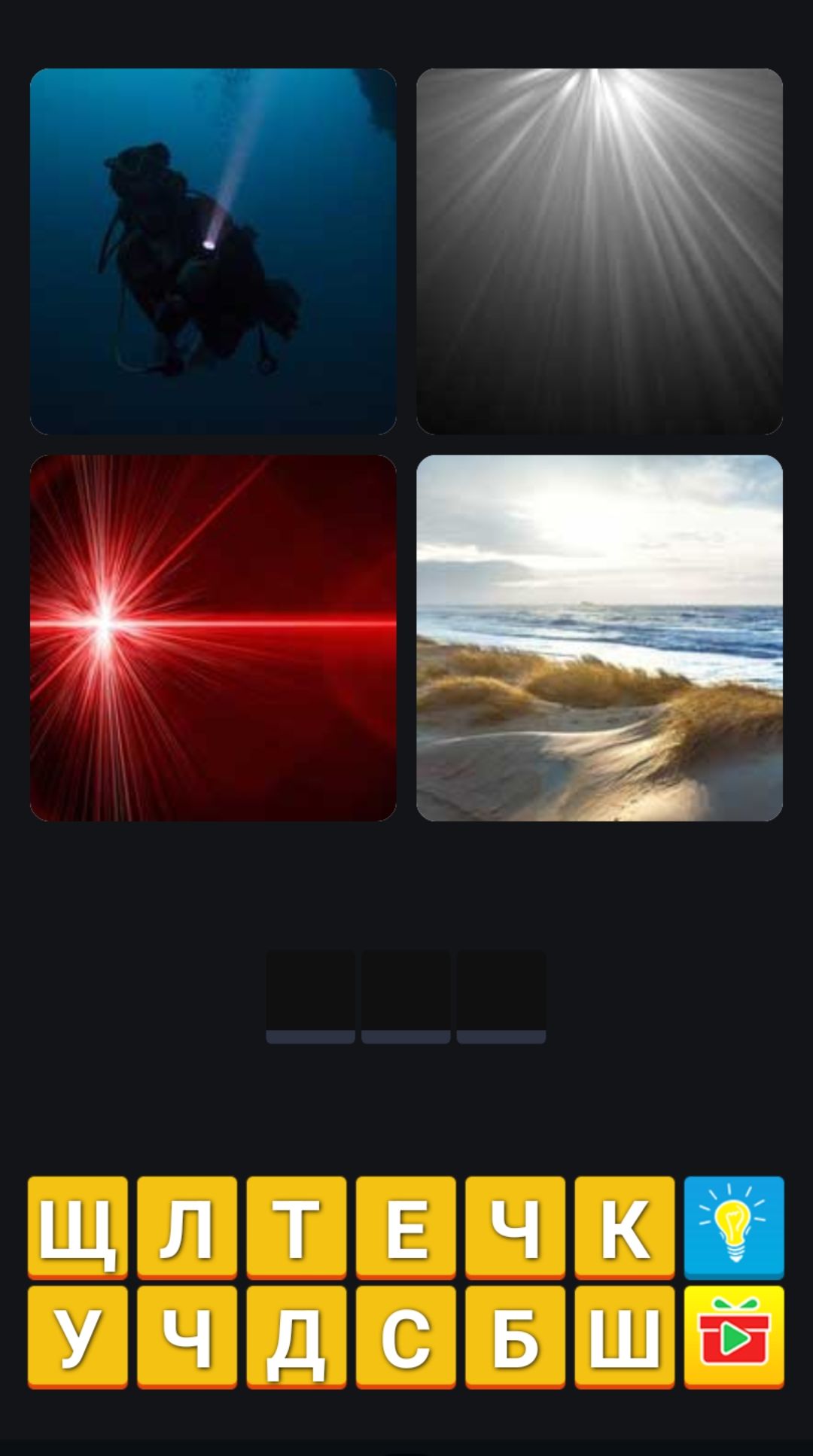813x1456 pixels.
Task: Select the letter Л tile
Action: 187,1227
